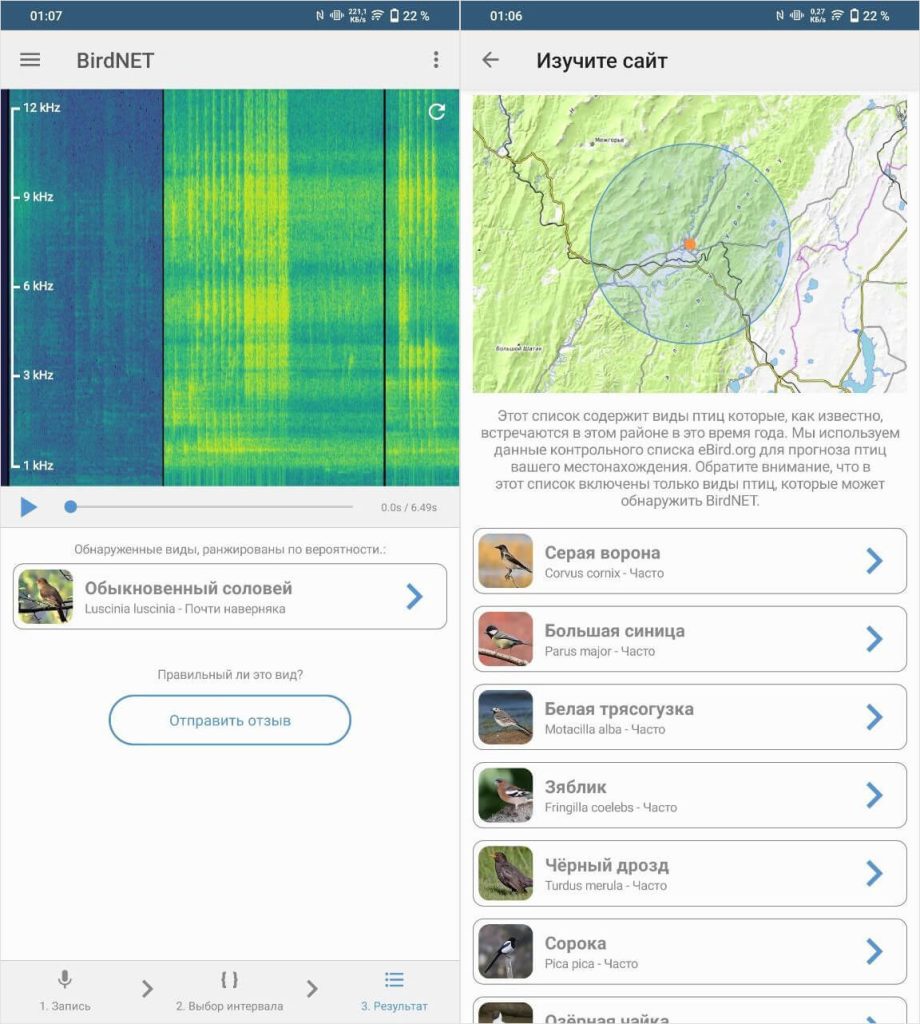Open Чёрный дрозд entry
Screen dimensions: 920x1024
(689, 873)
